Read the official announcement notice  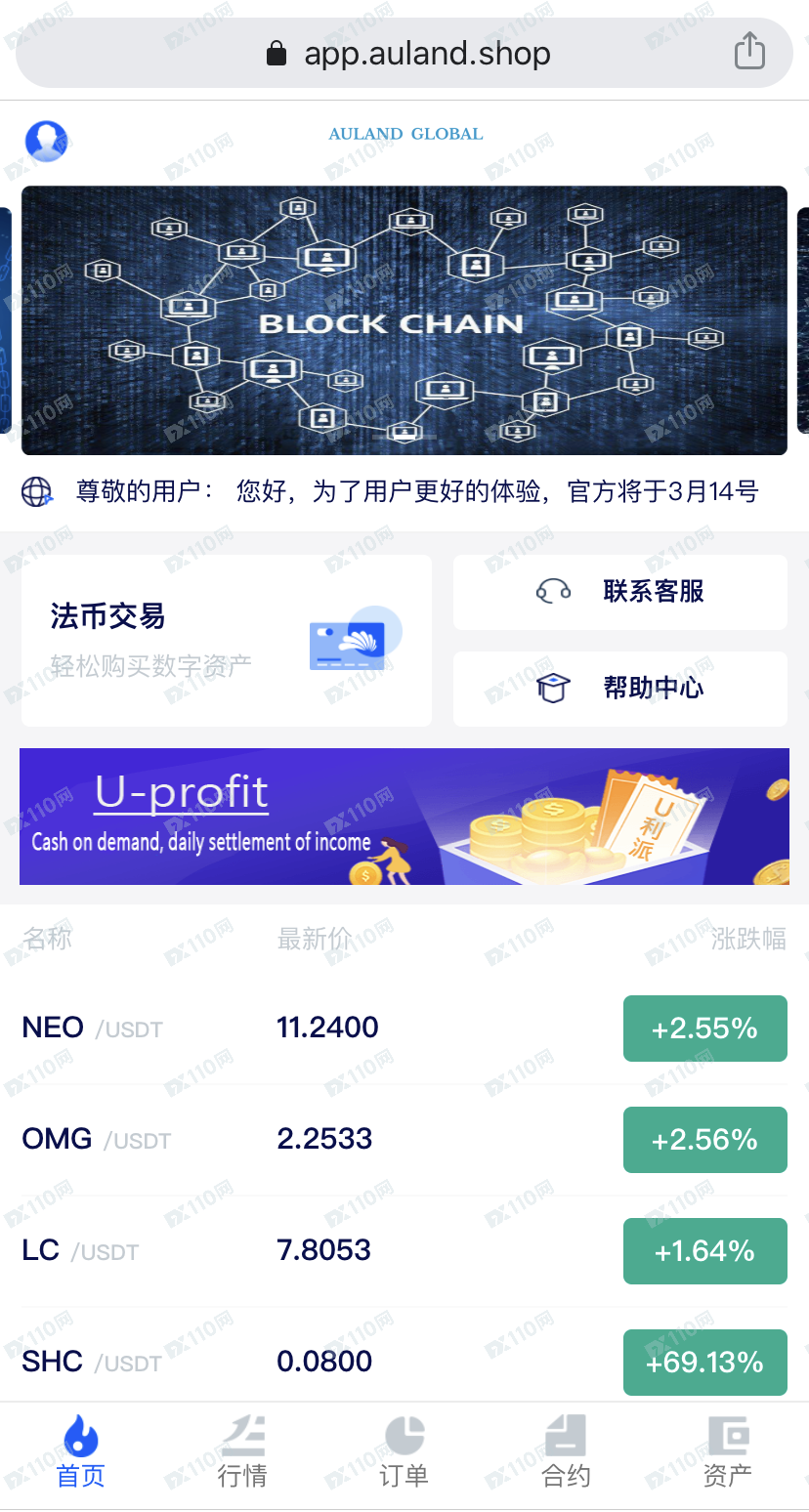416,491
